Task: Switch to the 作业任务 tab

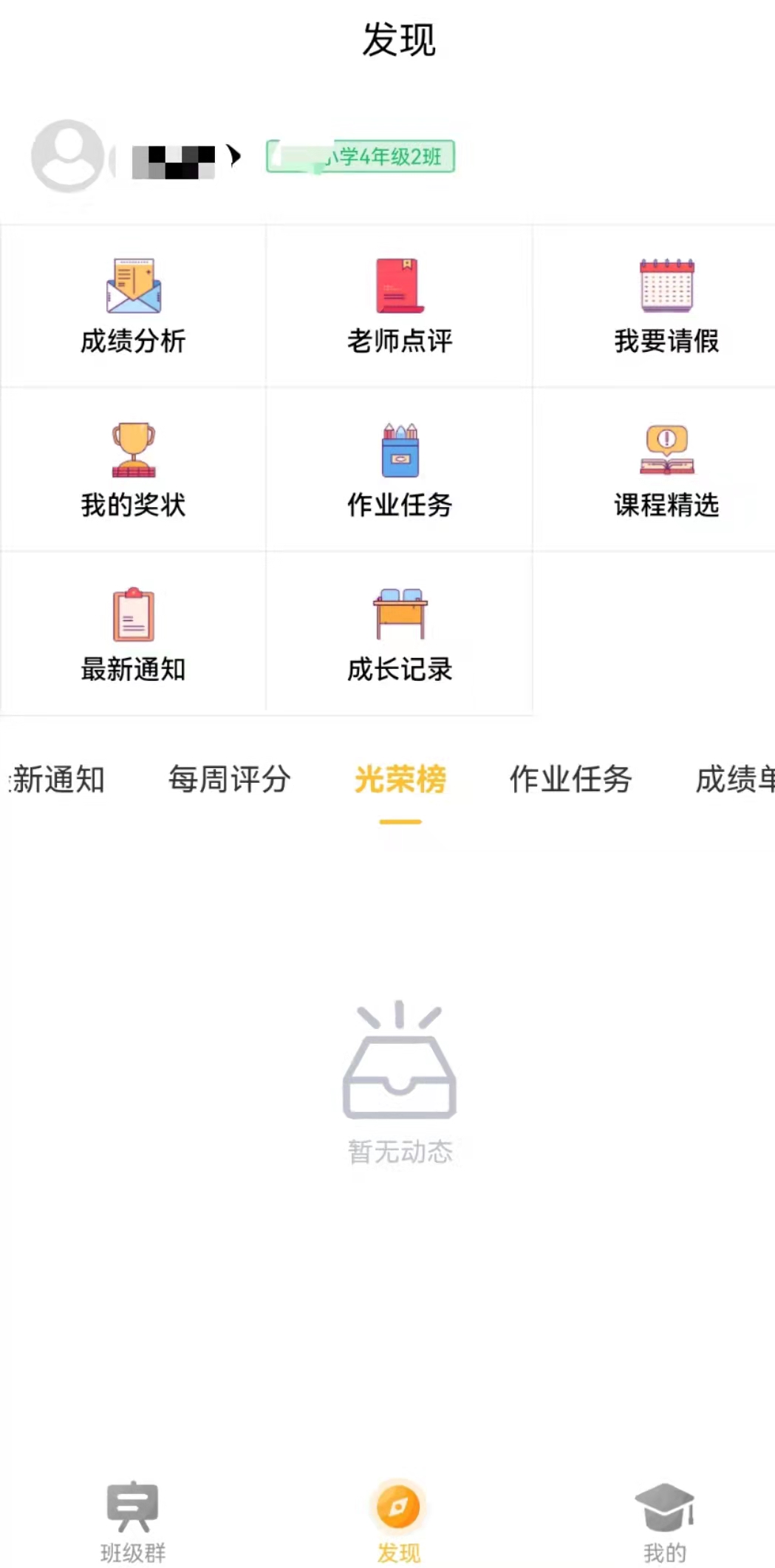Action: point(570,779)
